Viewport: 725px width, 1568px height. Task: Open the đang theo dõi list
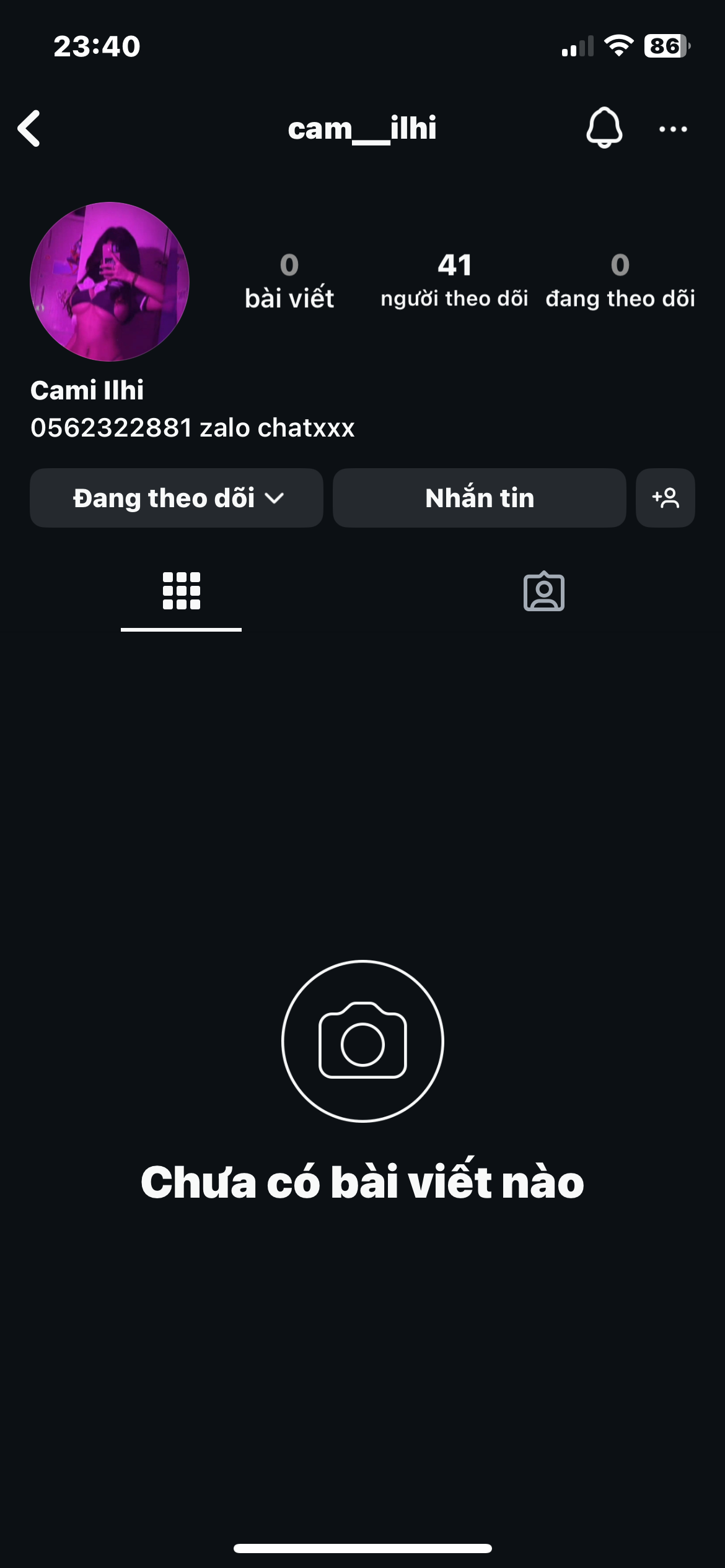point(620,281)
